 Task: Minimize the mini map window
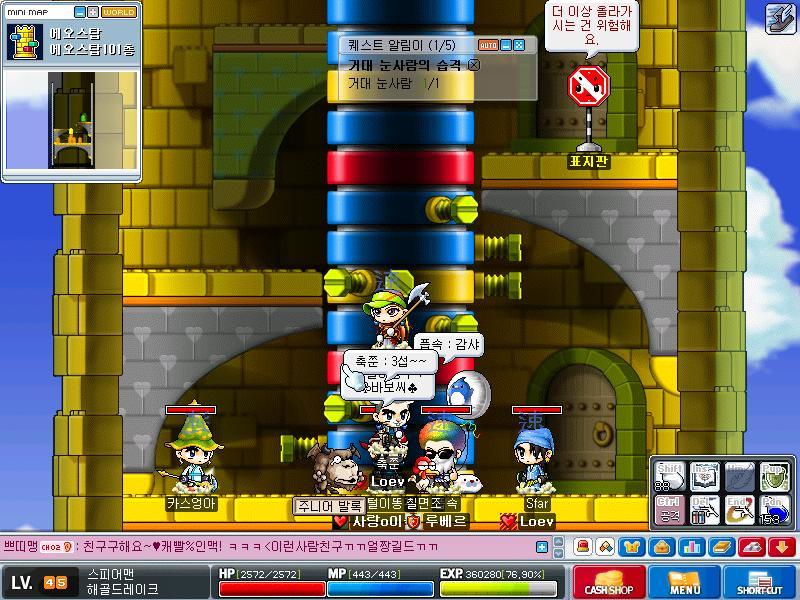click(80, 12)
